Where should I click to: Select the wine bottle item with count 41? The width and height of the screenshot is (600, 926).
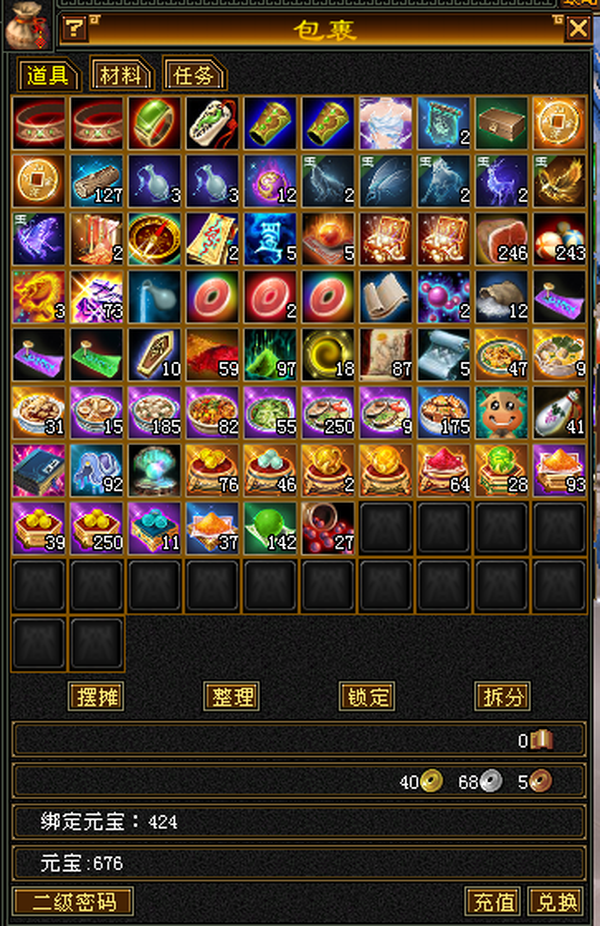560,412
